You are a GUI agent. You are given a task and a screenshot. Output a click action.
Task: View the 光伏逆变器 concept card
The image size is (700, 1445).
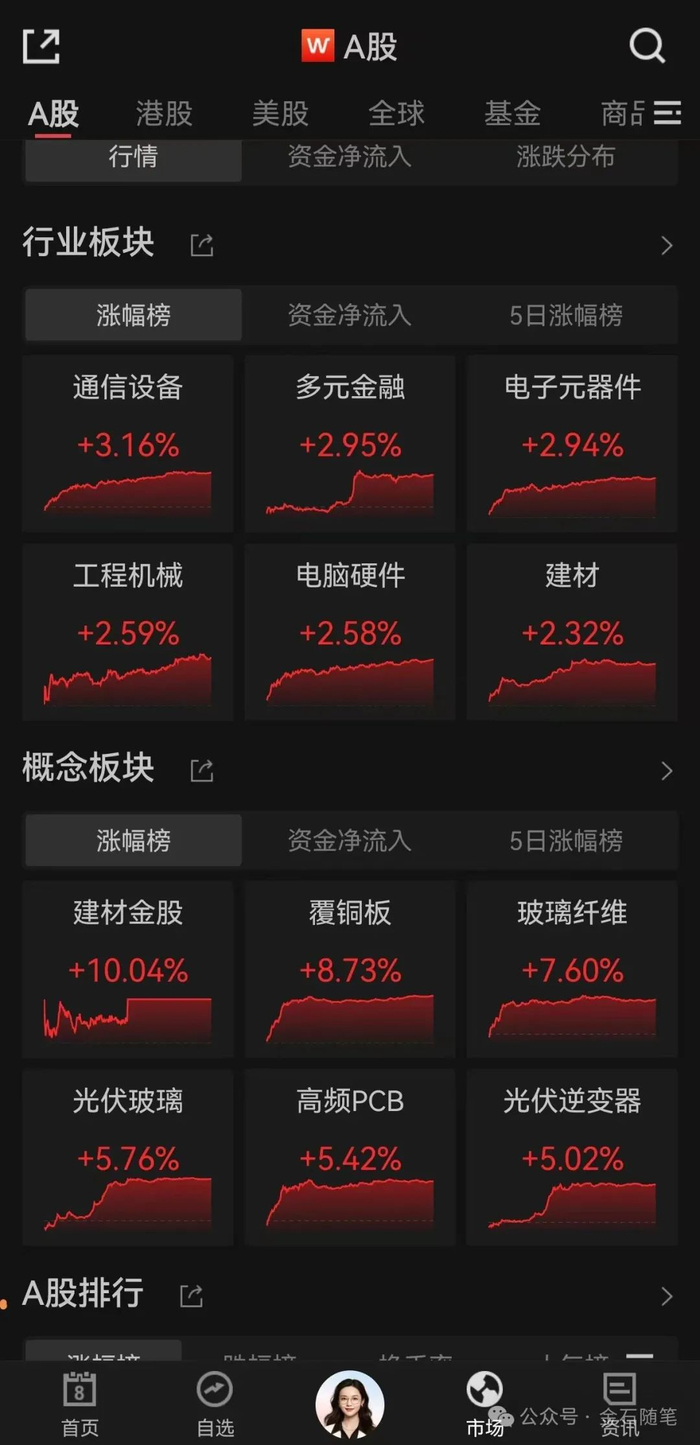click(572, 1157)
